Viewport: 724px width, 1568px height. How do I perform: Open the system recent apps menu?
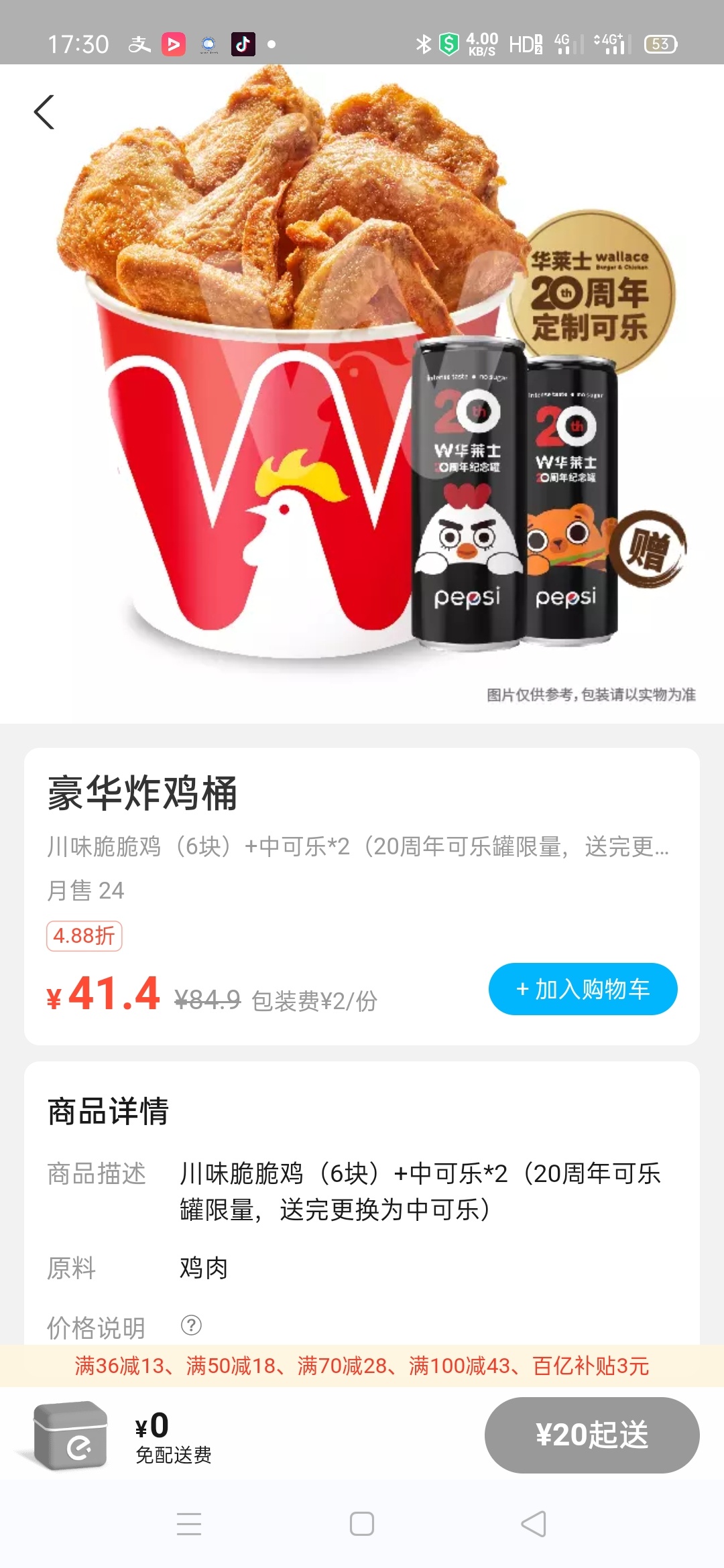[x=189, y=1524]
